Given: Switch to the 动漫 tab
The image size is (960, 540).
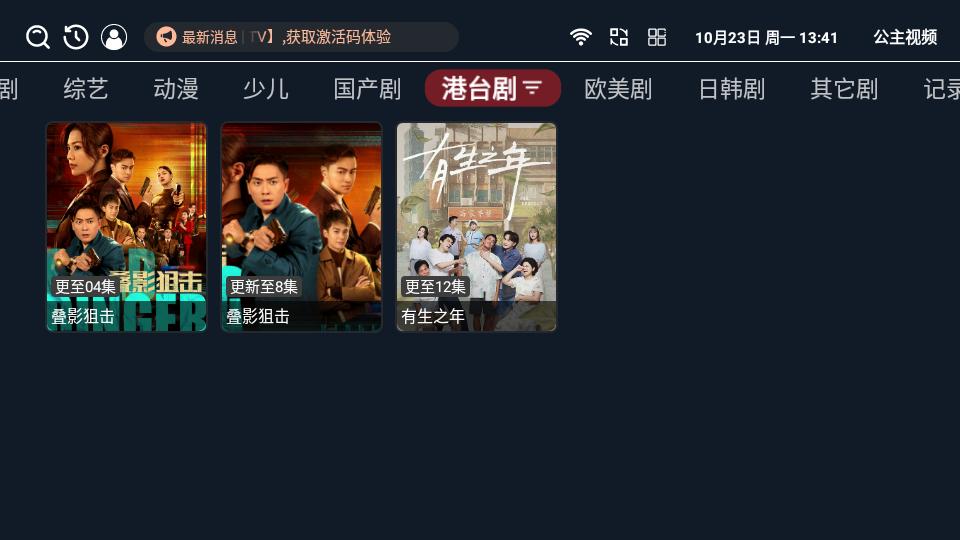Looking at the screenshot, I should tap(176, 89).
